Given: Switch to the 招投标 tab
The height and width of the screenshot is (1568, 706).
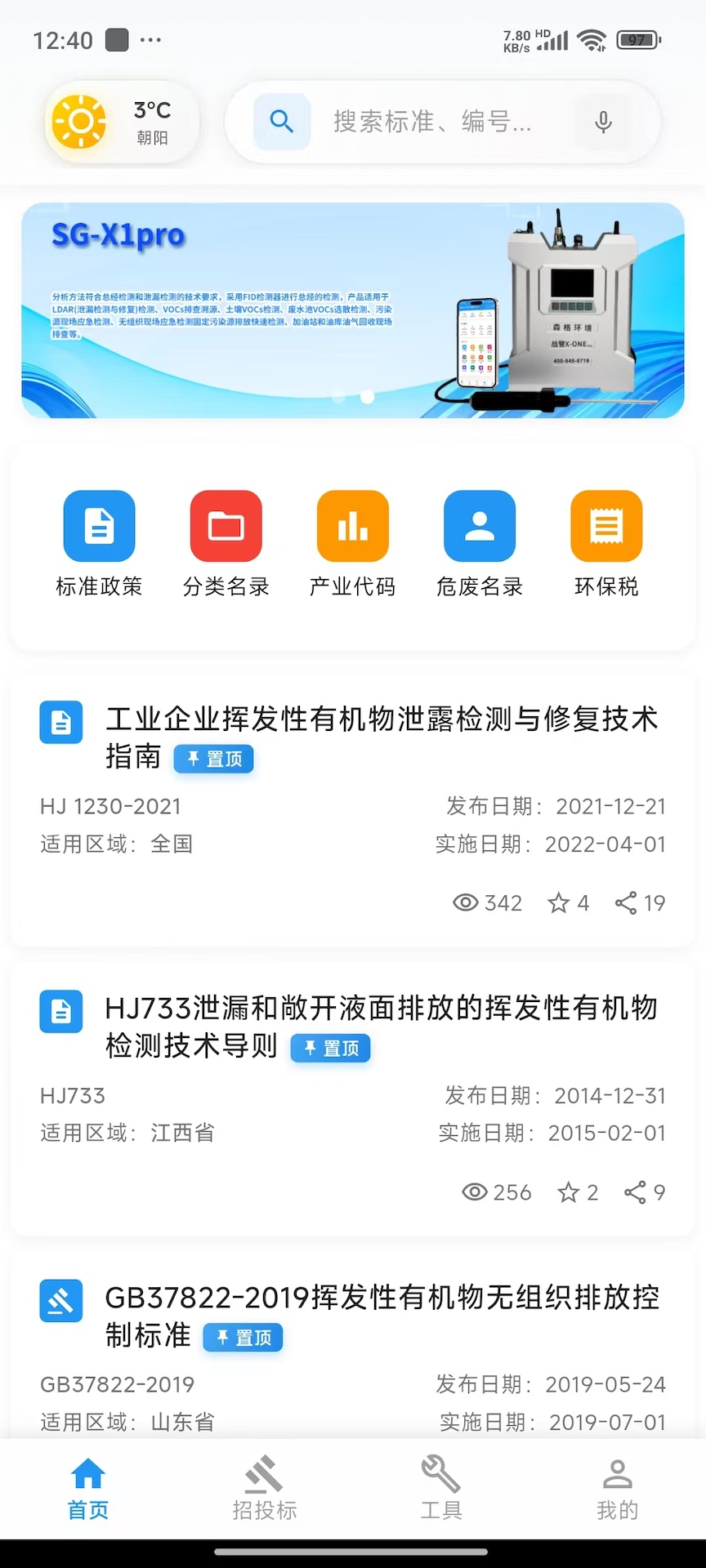Looking at the screenshot, I should point(264,1488).
